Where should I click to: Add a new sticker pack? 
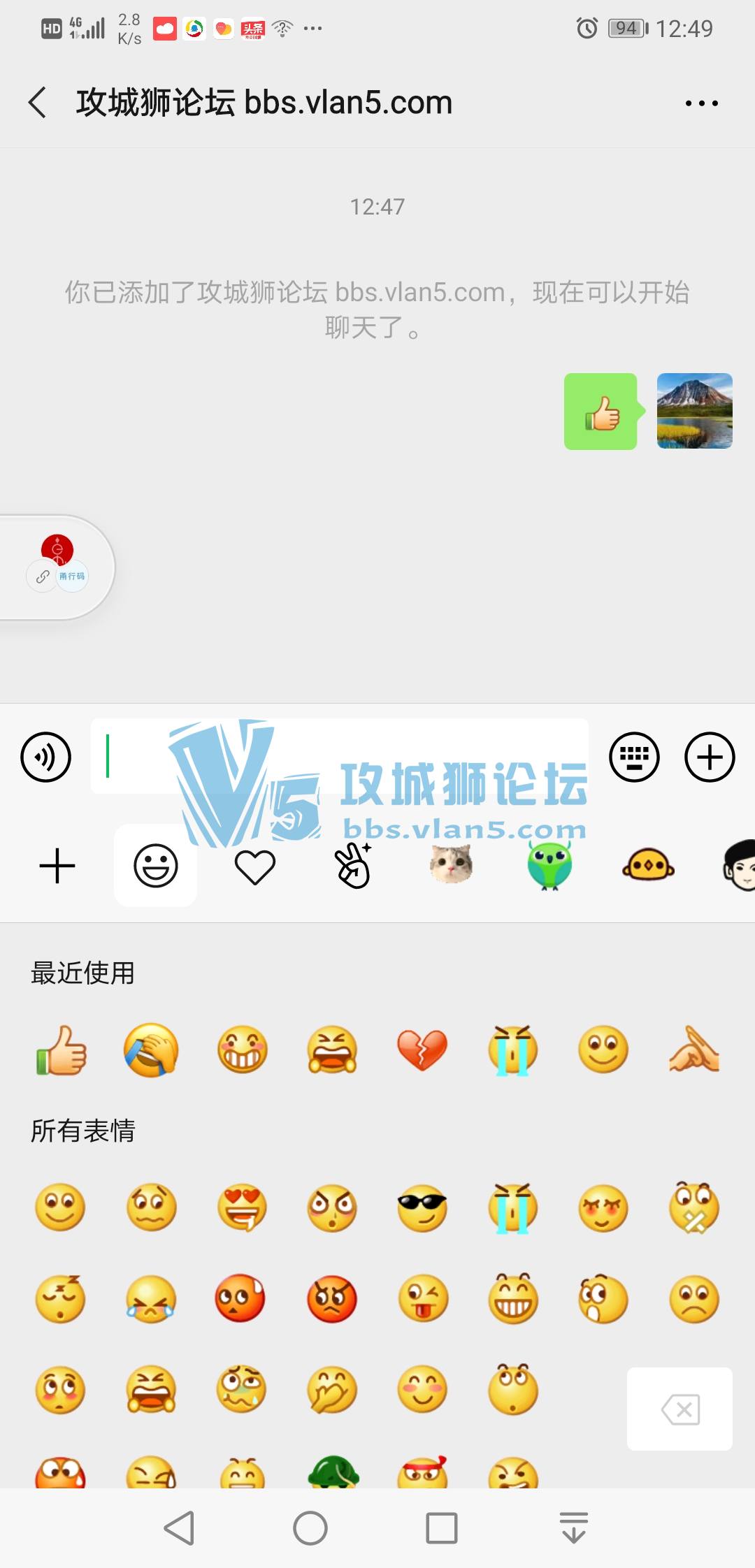pos(57,866)
